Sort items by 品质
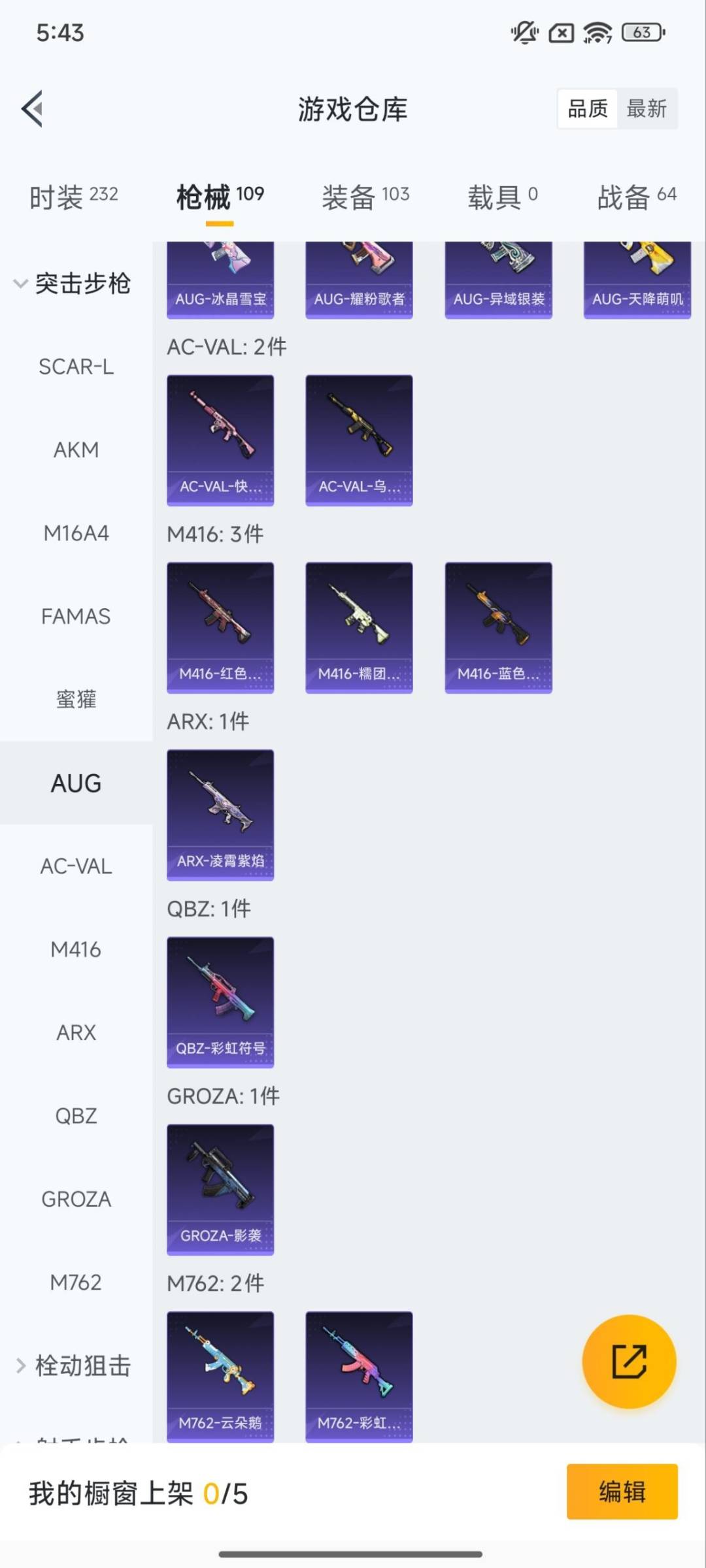The image size is (706, 1568). point(588,108)
